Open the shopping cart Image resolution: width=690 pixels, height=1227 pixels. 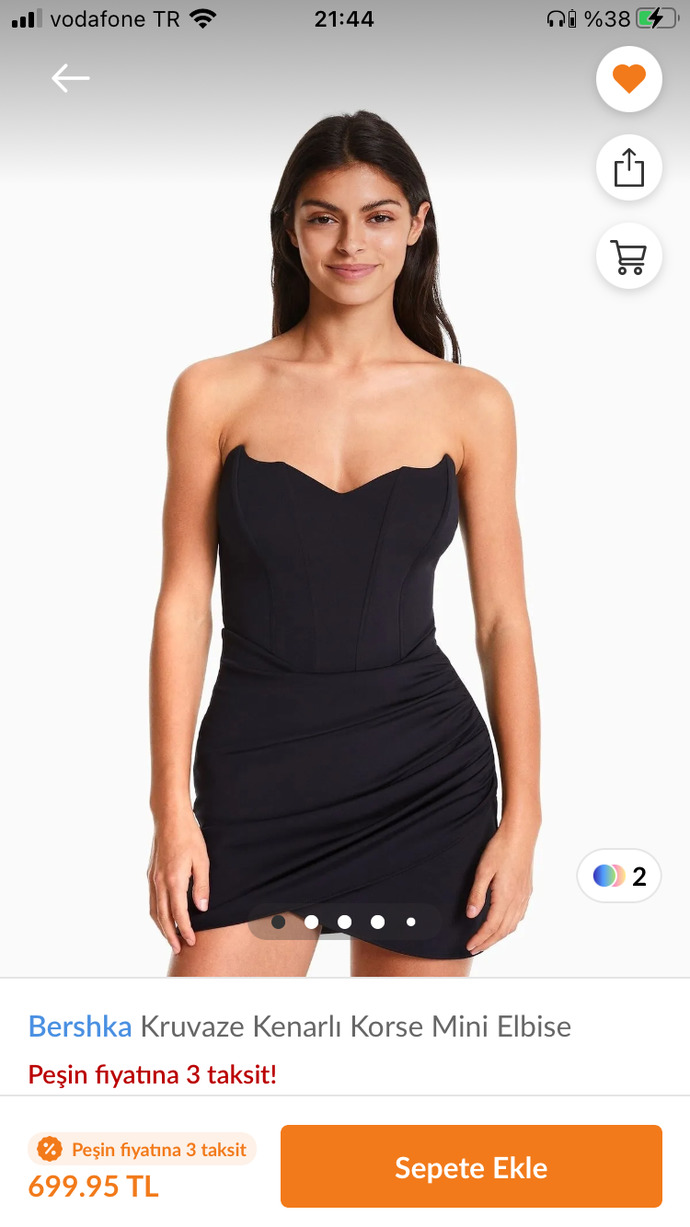629,256
